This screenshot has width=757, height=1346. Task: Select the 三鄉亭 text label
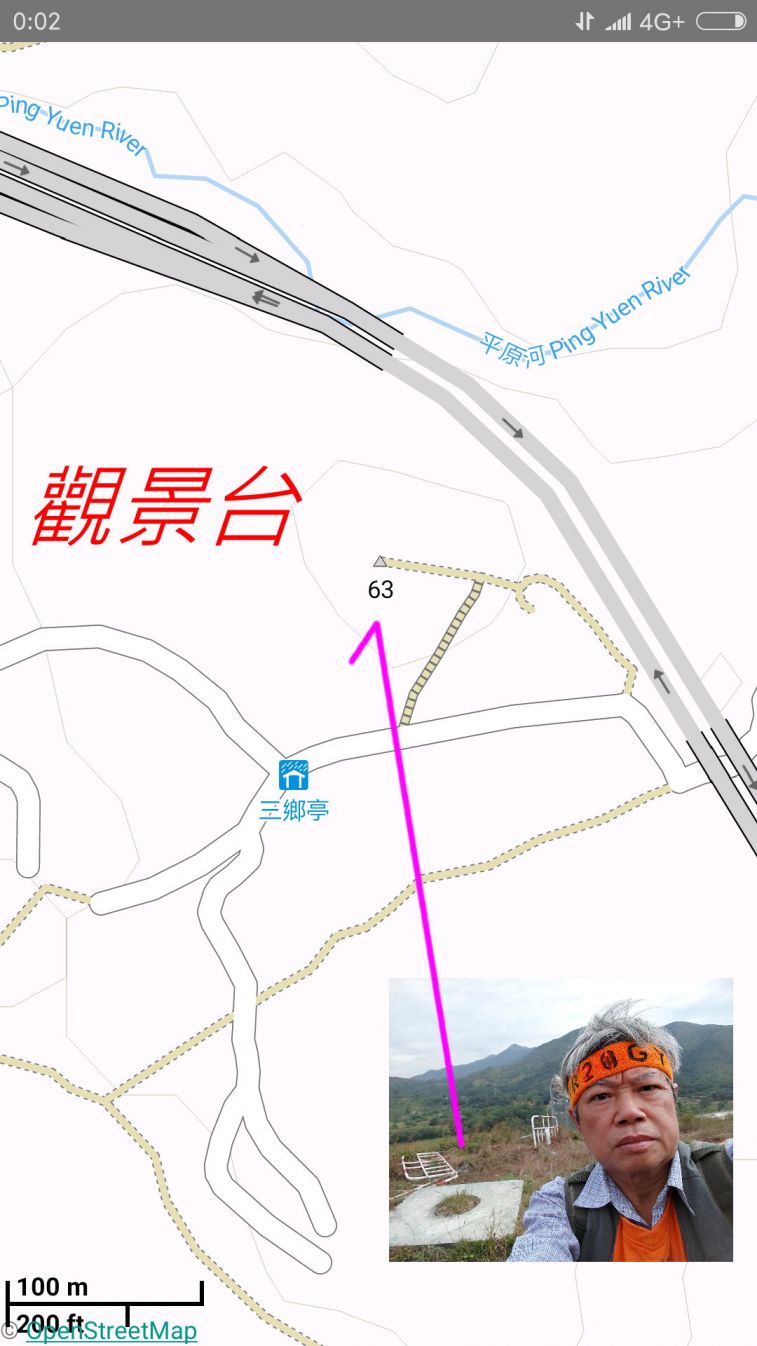coord(294,810)
